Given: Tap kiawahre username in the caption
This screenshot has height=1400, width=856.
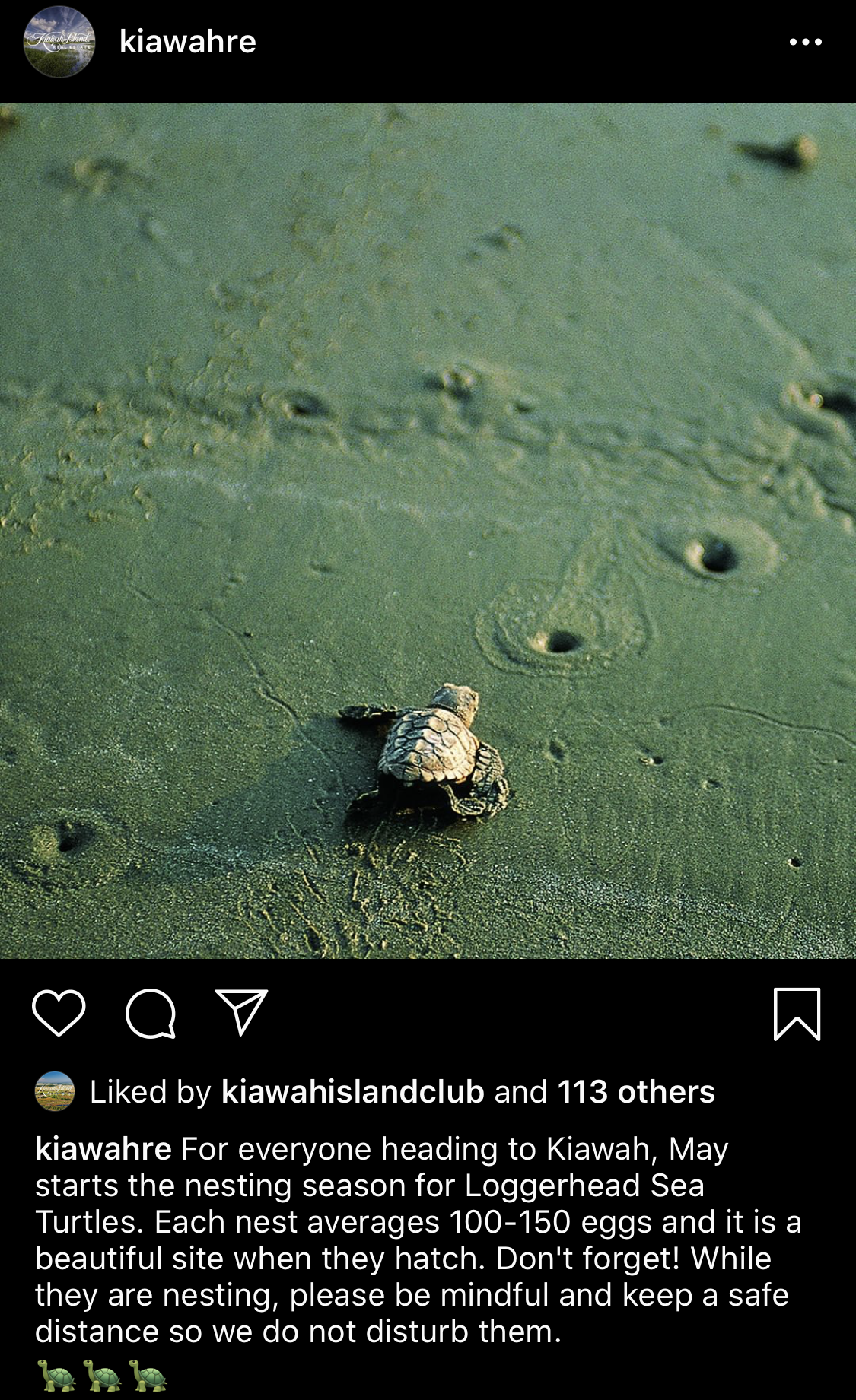Looking at the screenshot, I should (x=103, y=1149).
